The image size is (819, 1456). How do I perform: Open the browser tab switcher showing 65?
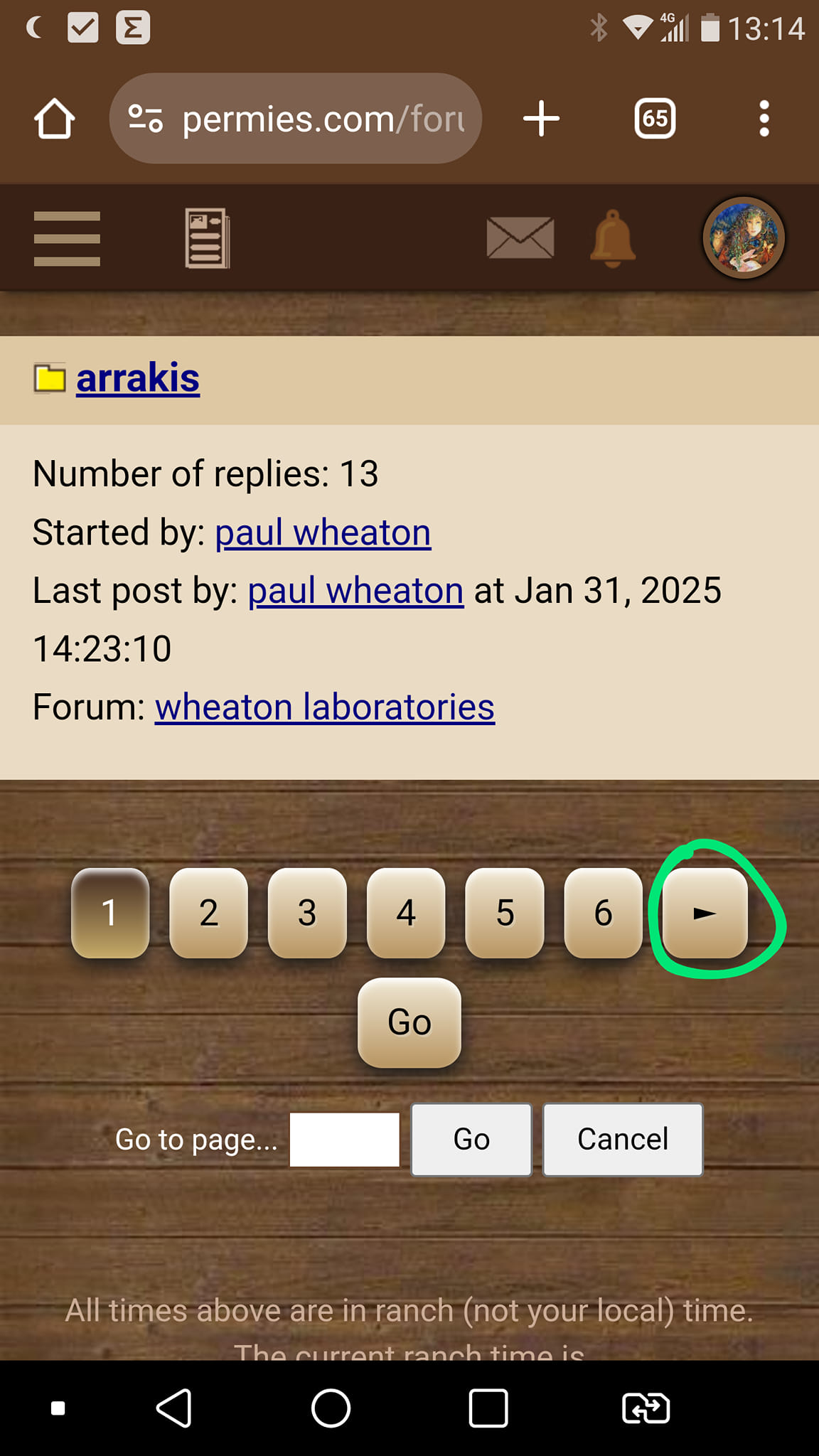coord(655,119)
